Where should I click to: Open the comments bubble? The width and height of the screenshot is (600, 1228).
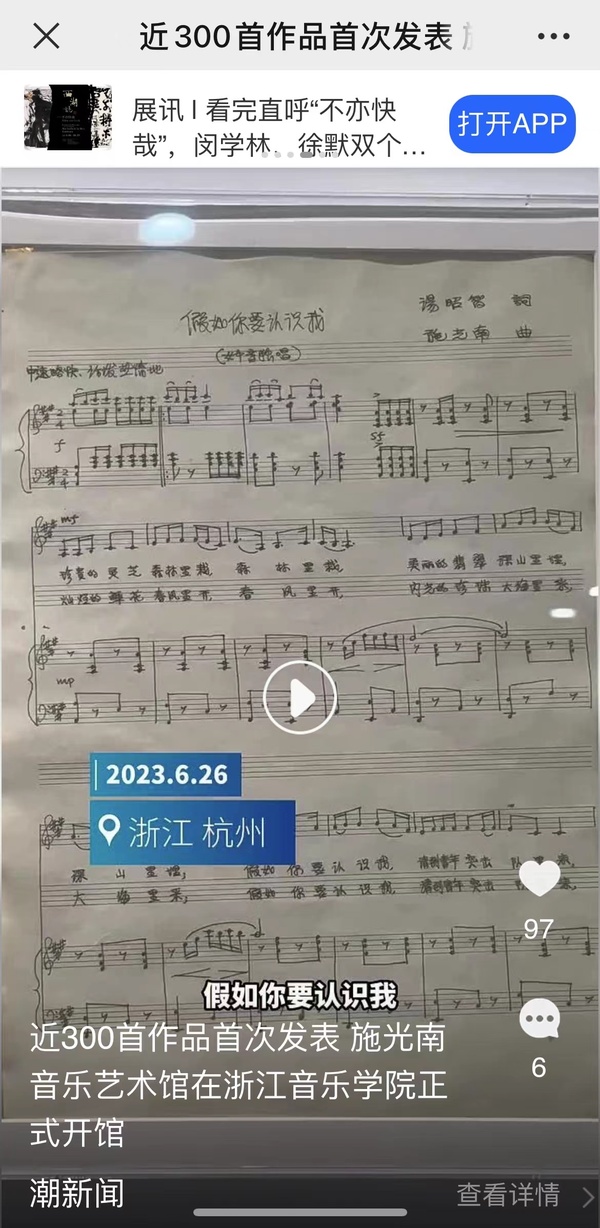point(539,1020)
